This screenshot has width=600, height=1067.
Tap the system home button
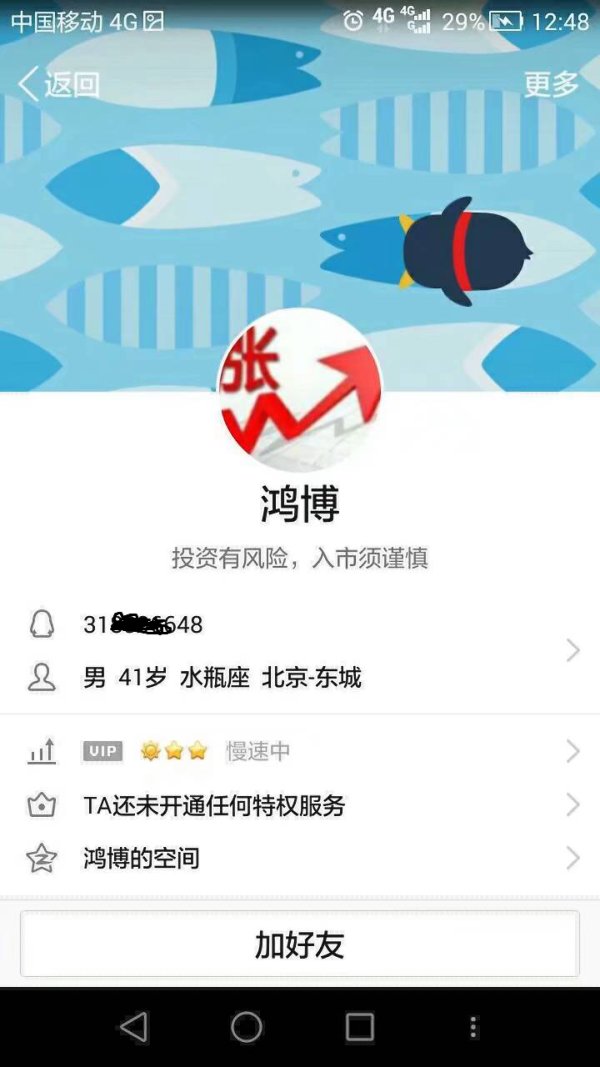pyautogui.click(x=246, y=1027)
